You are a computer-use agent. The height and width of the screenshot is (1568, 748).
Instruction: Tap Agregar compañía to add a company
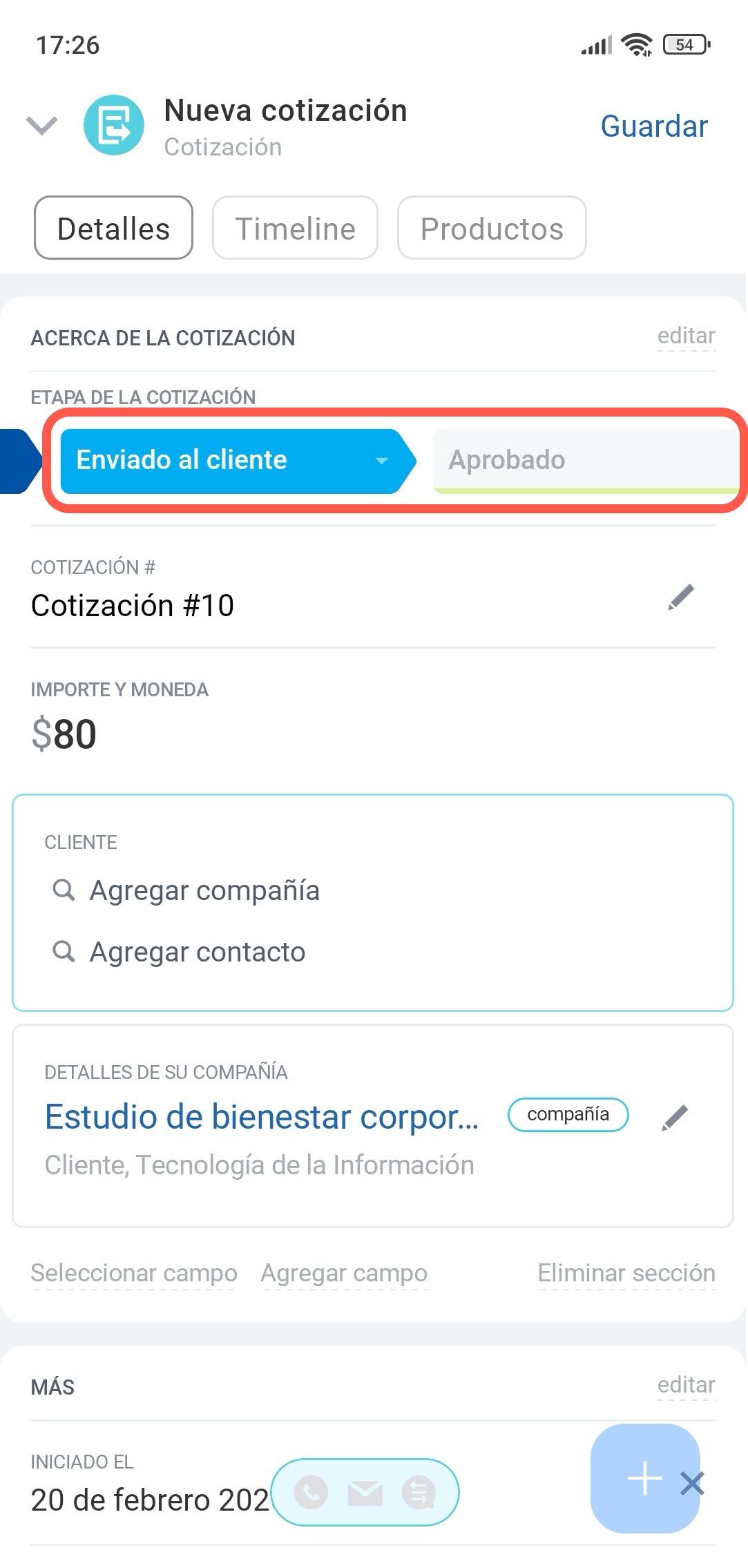pyautogui.click(x=204, y=890)
